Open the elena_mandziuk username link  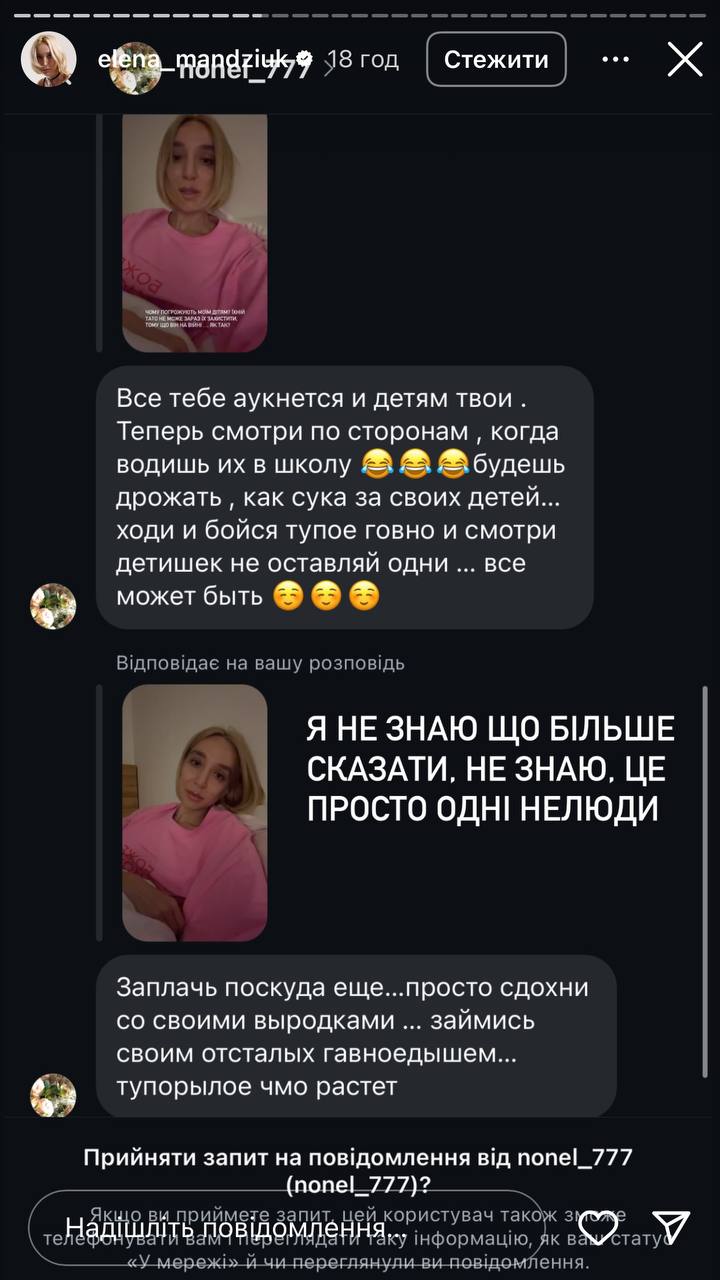(196, 58)
